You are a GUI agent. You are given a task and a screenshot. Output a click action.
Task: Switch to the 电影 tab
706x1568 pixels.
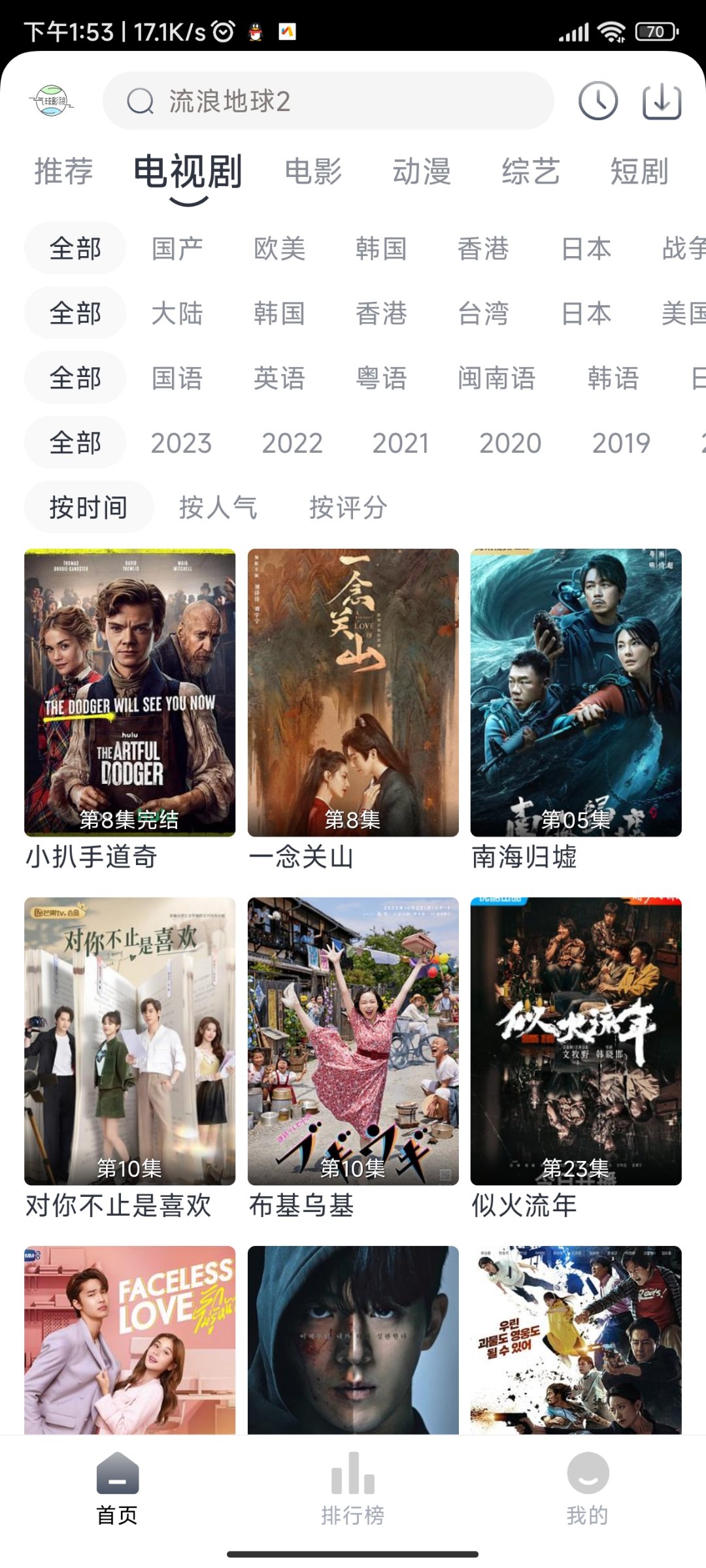[313, 172]
